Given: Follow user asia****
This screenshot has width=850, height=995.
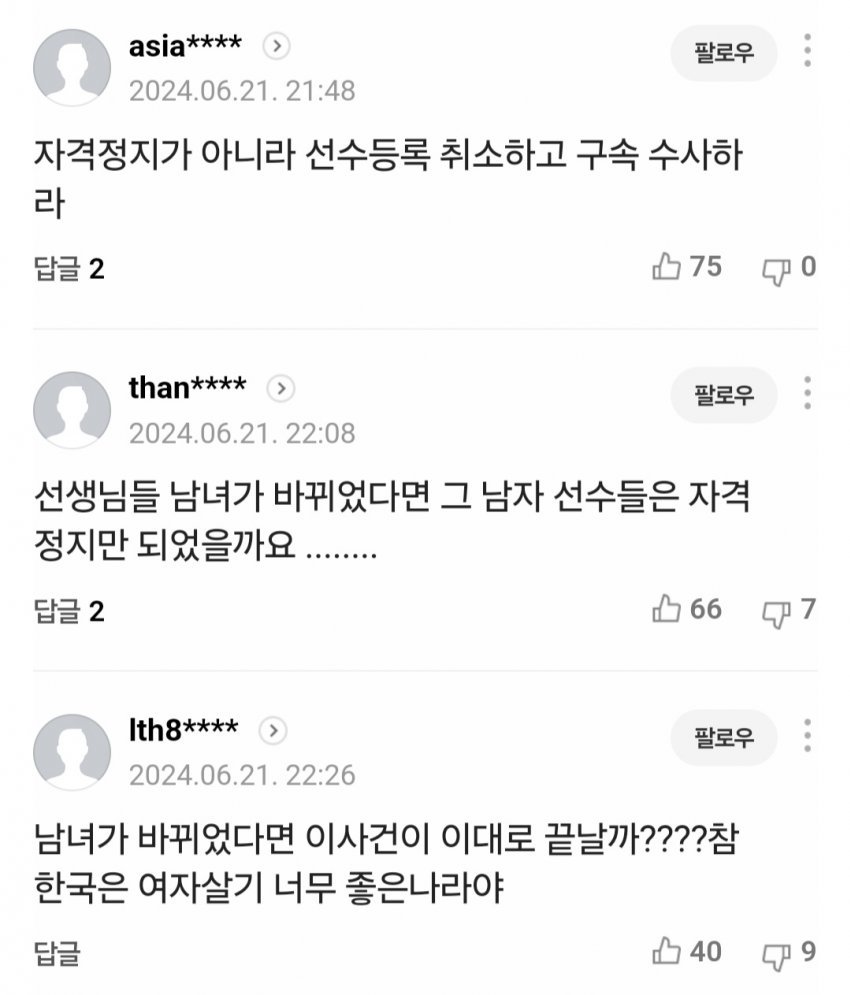Looking at the screenshot, I should tap(724, 53).
